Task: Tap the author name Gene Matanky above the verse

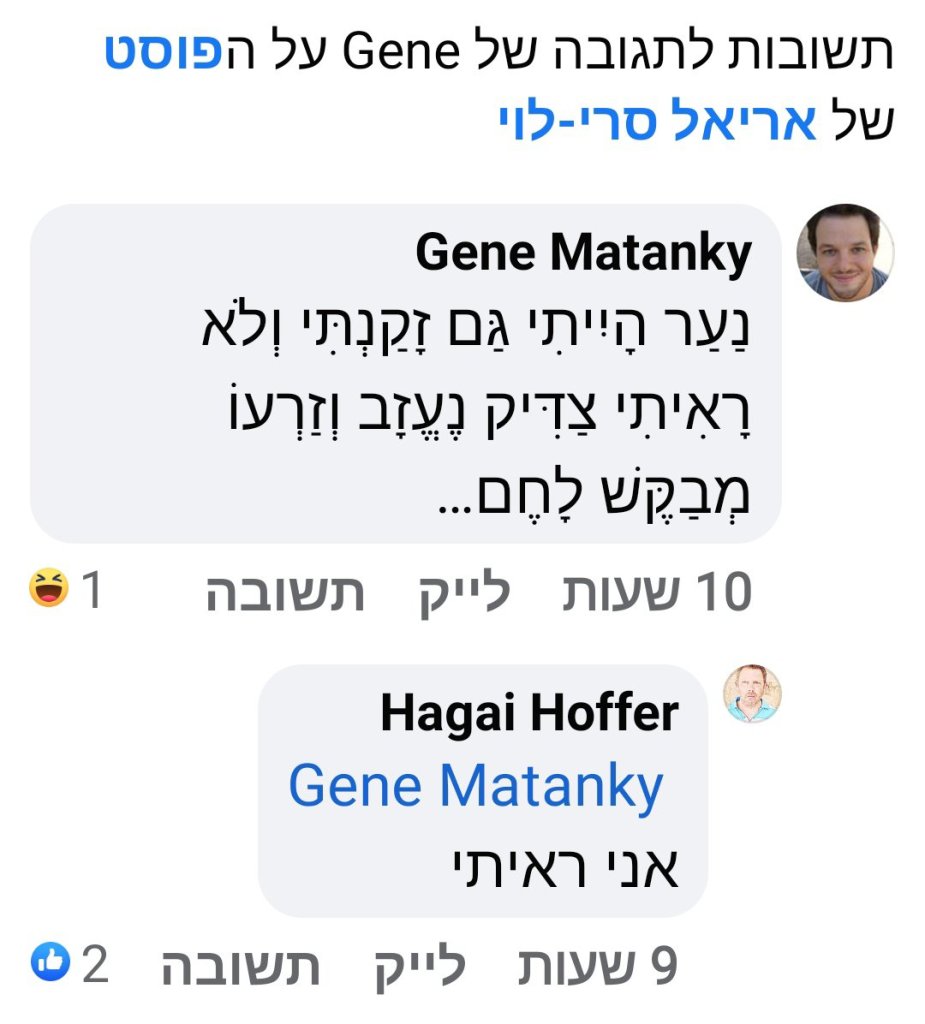Action: coord(583,254)
